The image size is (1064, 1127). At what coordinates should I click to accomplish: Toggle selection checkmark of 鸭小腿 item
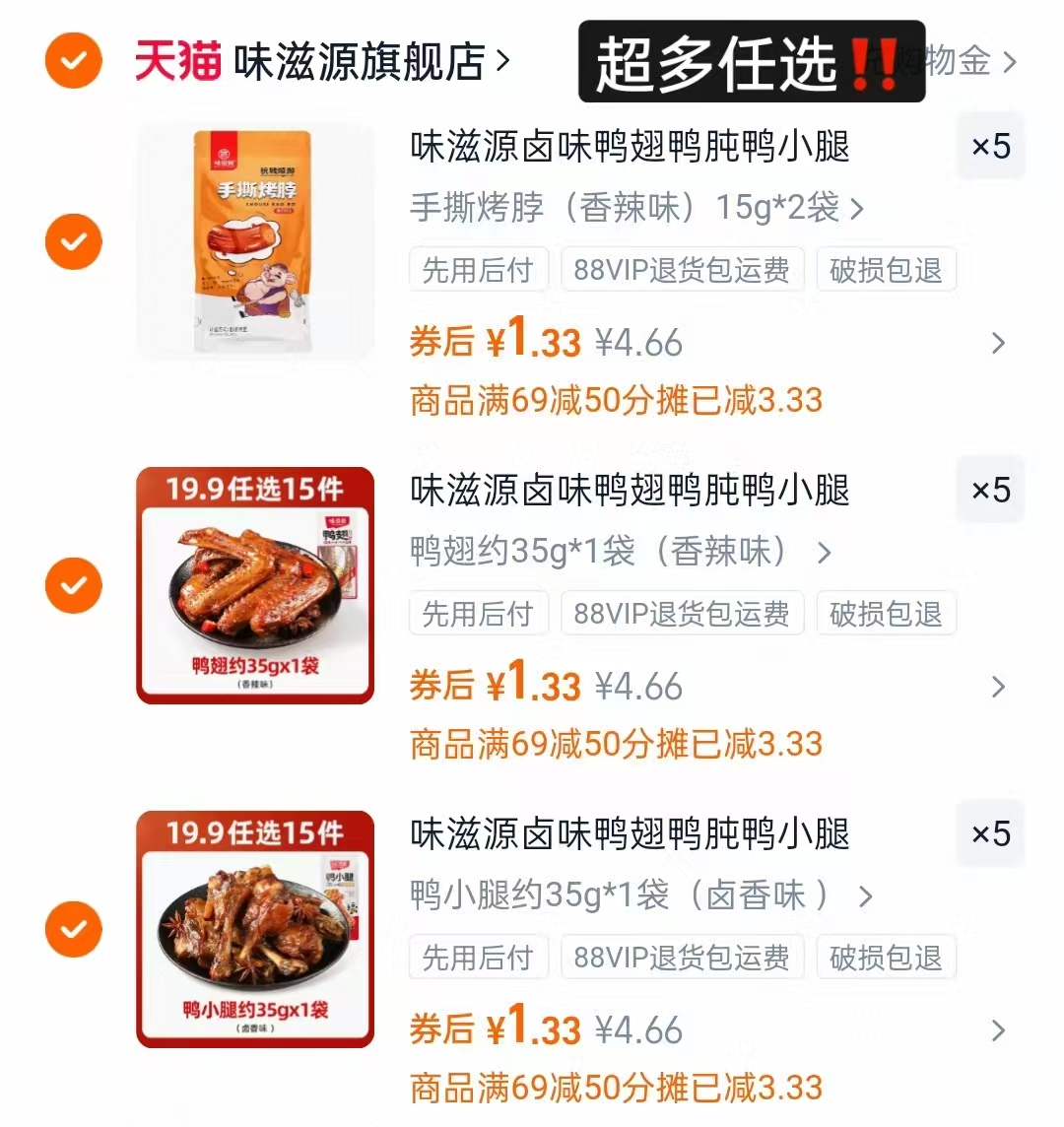pos(73,930)
